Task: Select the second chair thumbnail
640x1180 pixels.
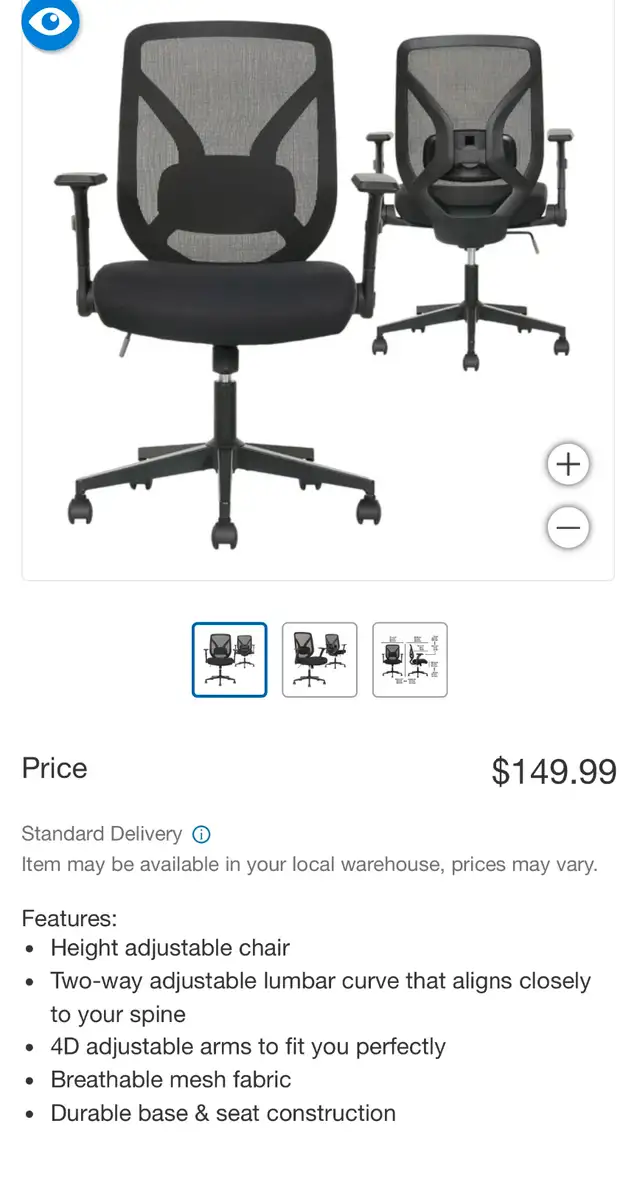Action: [x=319, y=660]
